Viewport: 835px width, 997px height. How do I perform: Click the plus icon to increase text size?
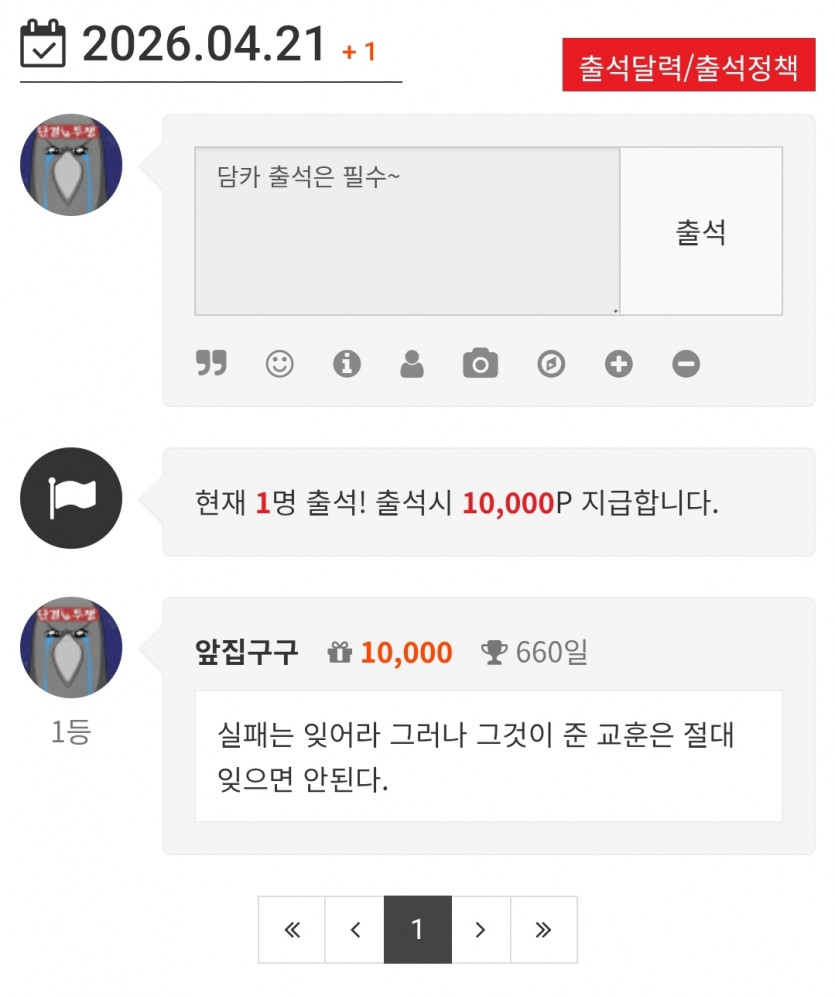coord(617,364)
